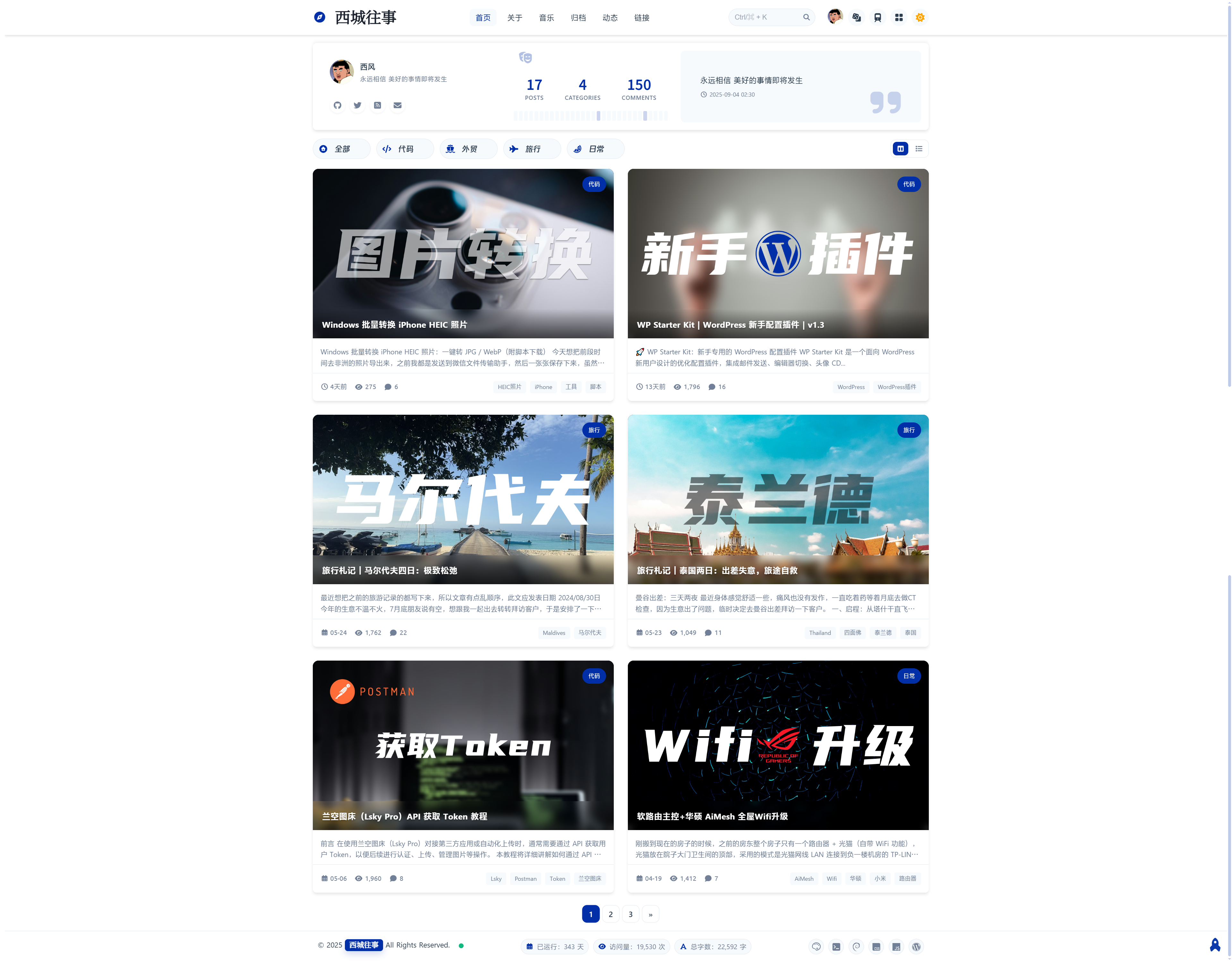Visit the 链接 links page
Image resolution: width=1232 pixels, height=962 pixels.
coord(641,18)
